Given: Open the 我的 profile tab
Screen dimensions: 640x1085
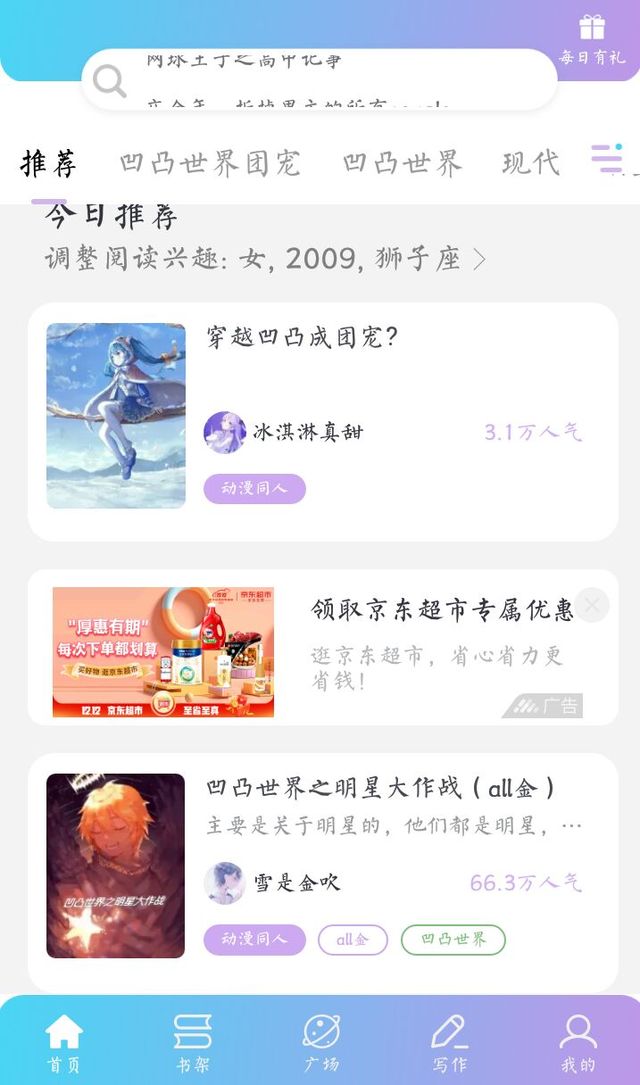Looking at the screenshot, I should click(x=577, y=1041).
